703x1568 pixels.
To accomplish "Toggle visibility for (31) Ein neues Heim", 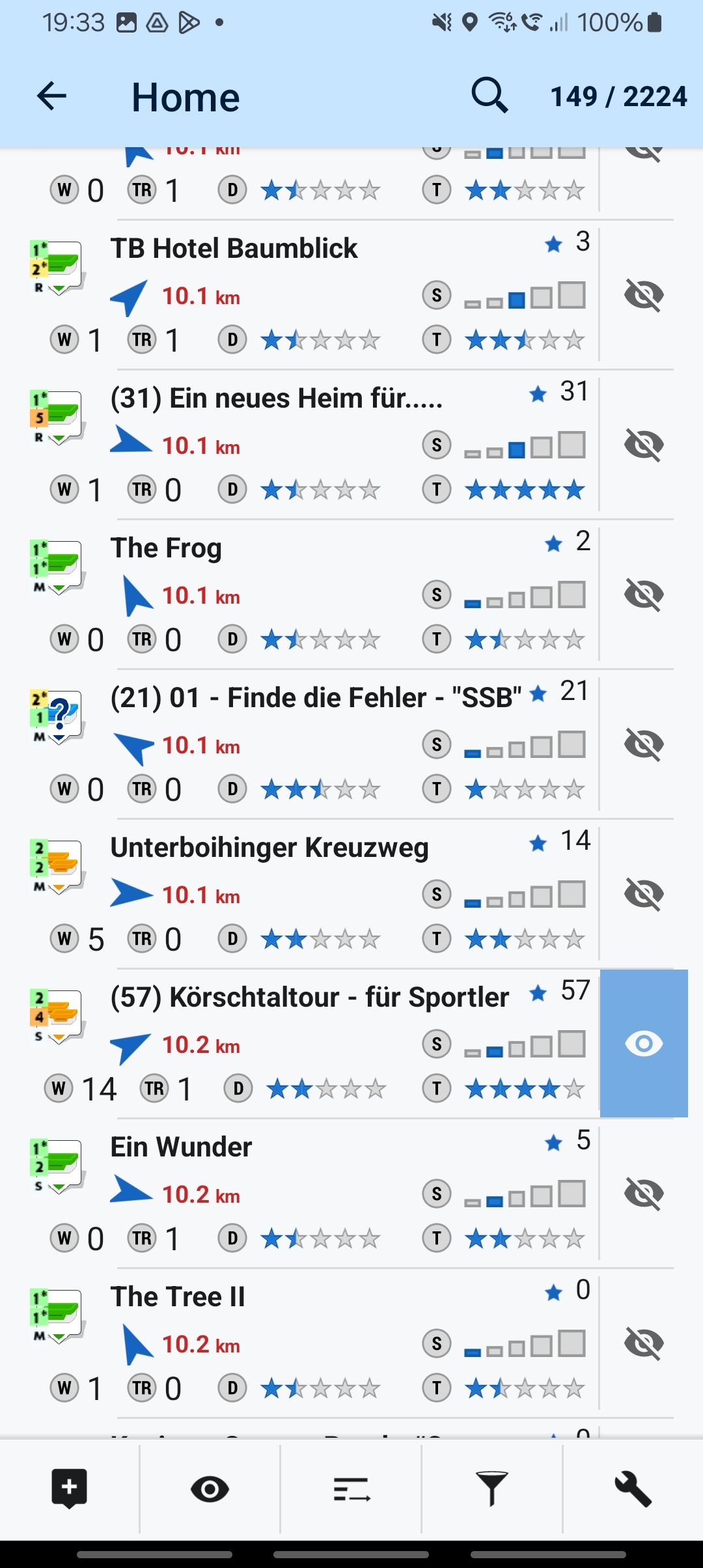I will (644, 445).
